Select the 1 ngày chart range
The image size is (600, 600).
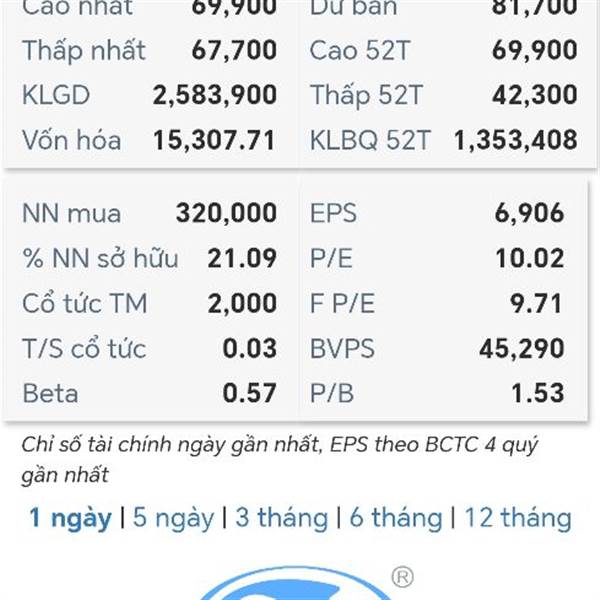coord(70,518)
